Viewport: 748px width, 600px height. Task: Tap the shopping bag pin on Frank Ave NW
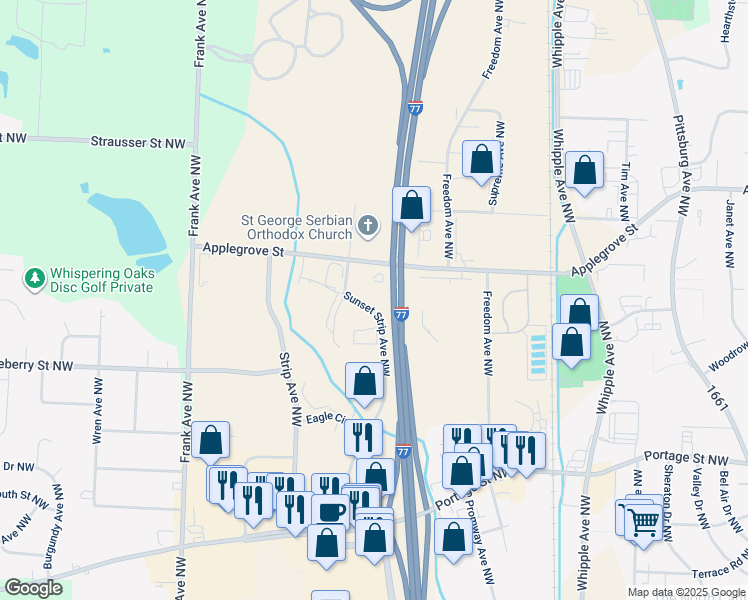pyautogui.click(x=210, y=440)
